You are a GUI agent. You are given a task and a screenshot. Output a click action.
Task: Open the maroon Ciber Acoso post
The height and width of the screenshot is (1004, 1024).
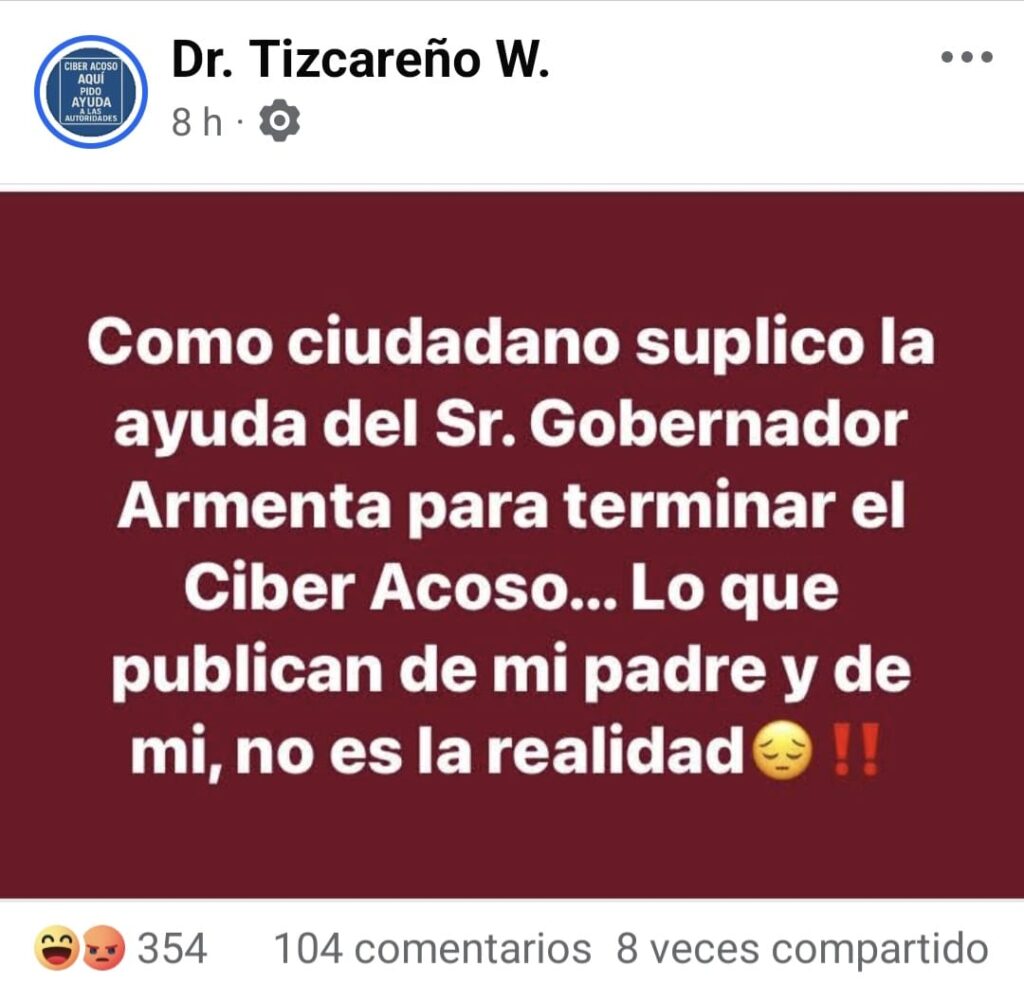tap(512, 545)
